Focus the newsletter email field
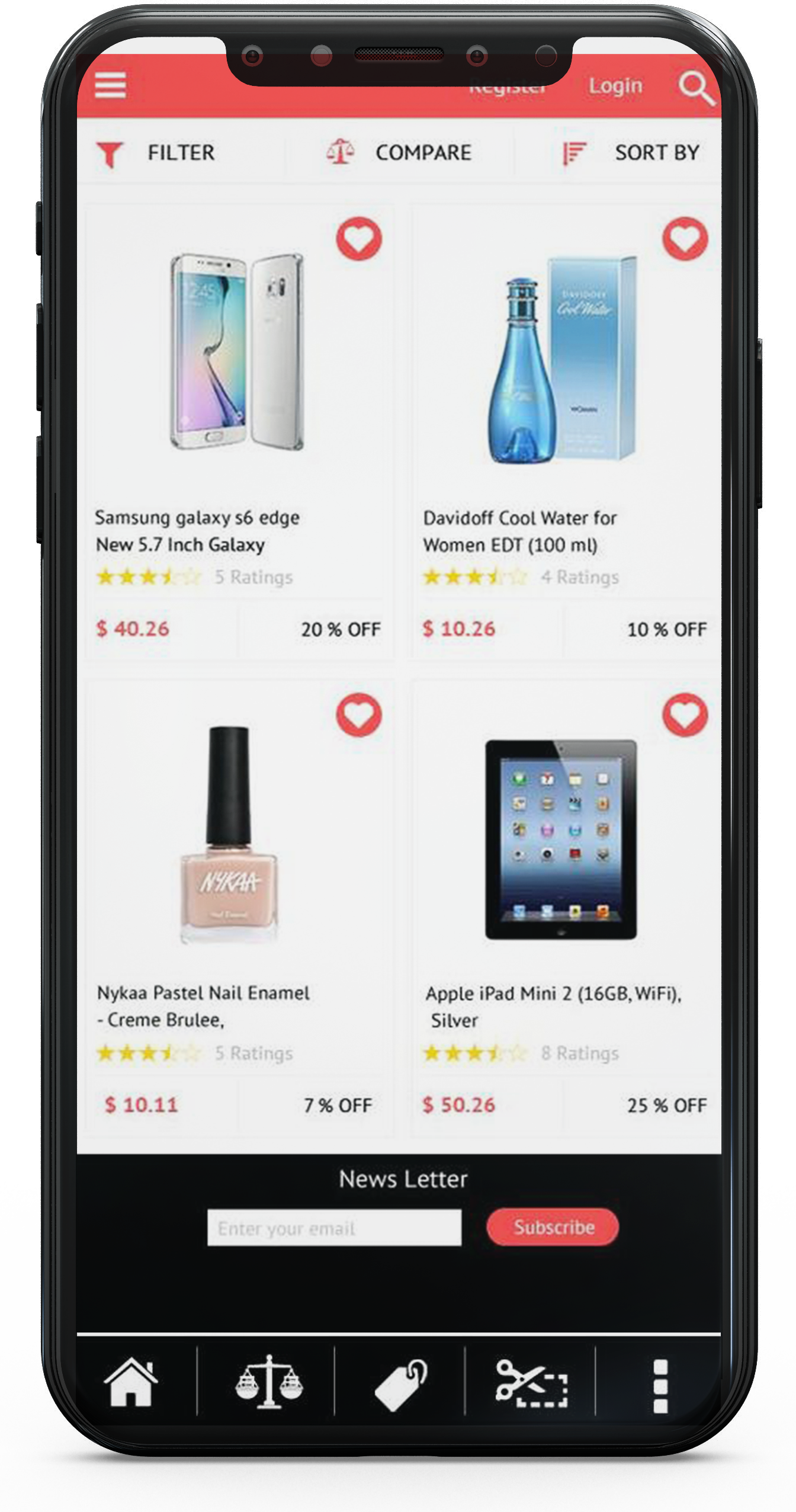The height and width of the screenshot is (1512, 796). (x=334, y=1228)
